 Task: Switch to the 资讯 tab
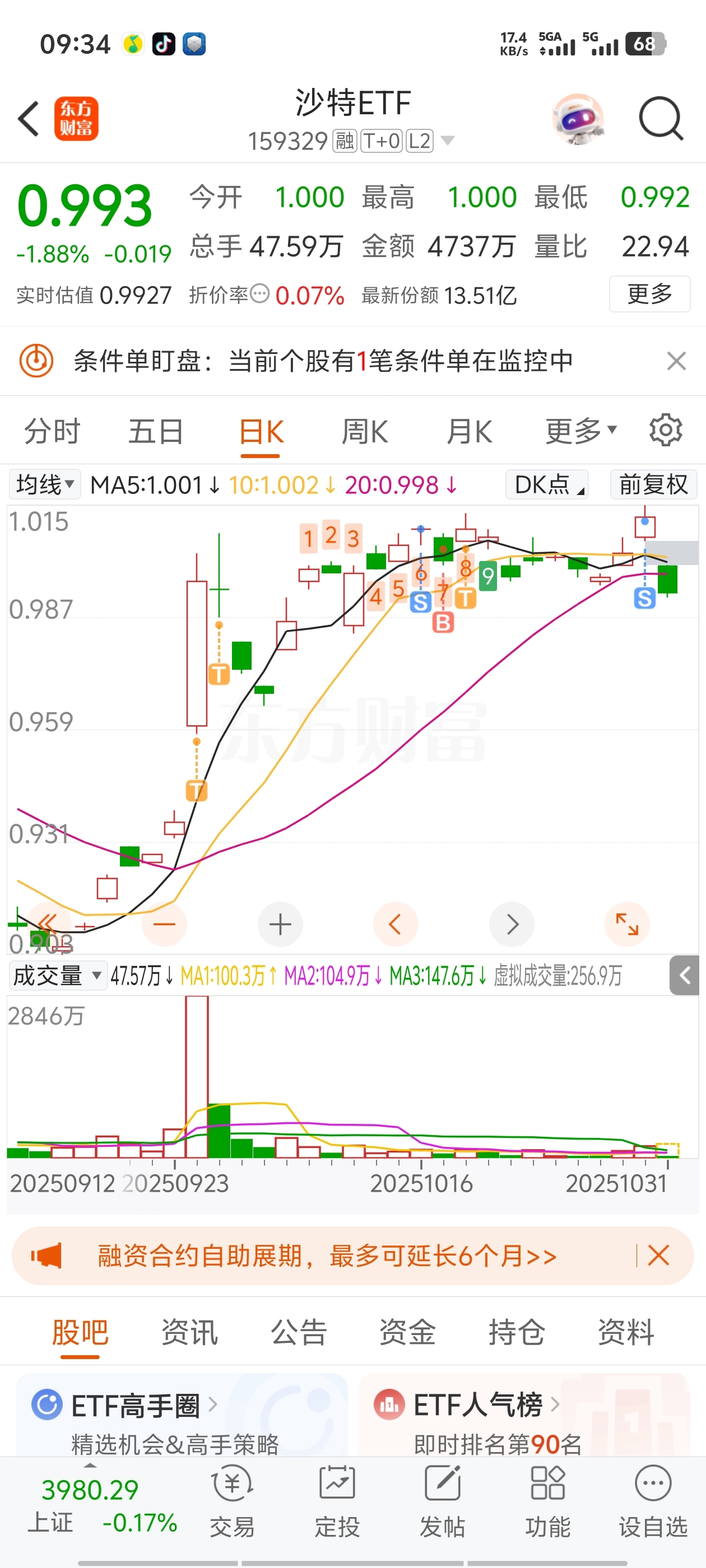(189, 1332)
